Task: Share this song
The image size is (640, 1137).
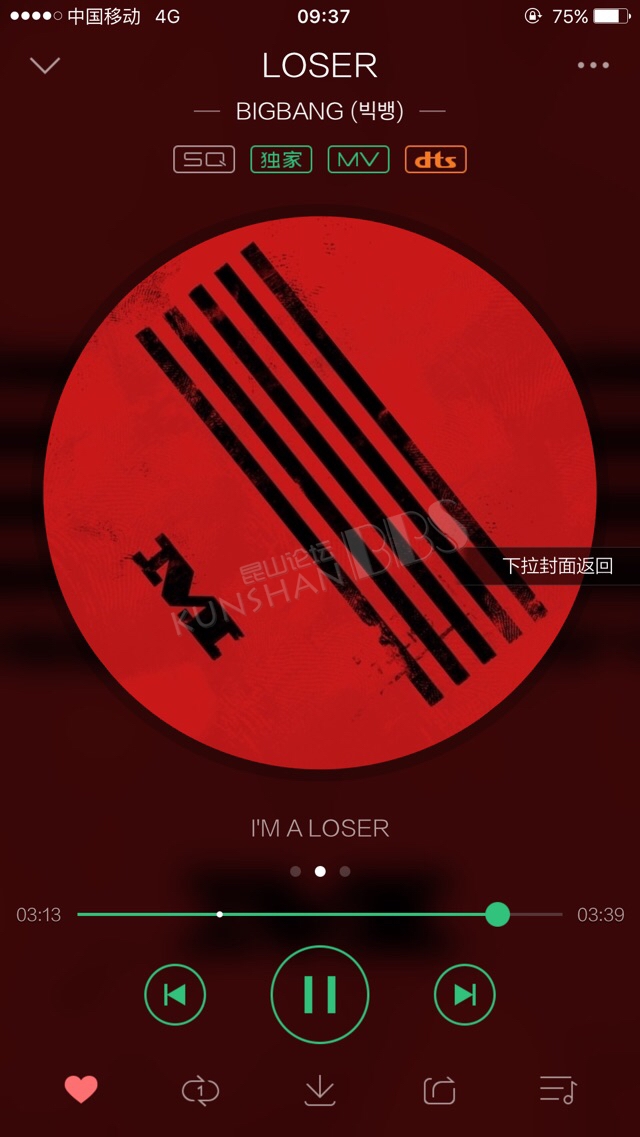Action: tap(439, 1091)
